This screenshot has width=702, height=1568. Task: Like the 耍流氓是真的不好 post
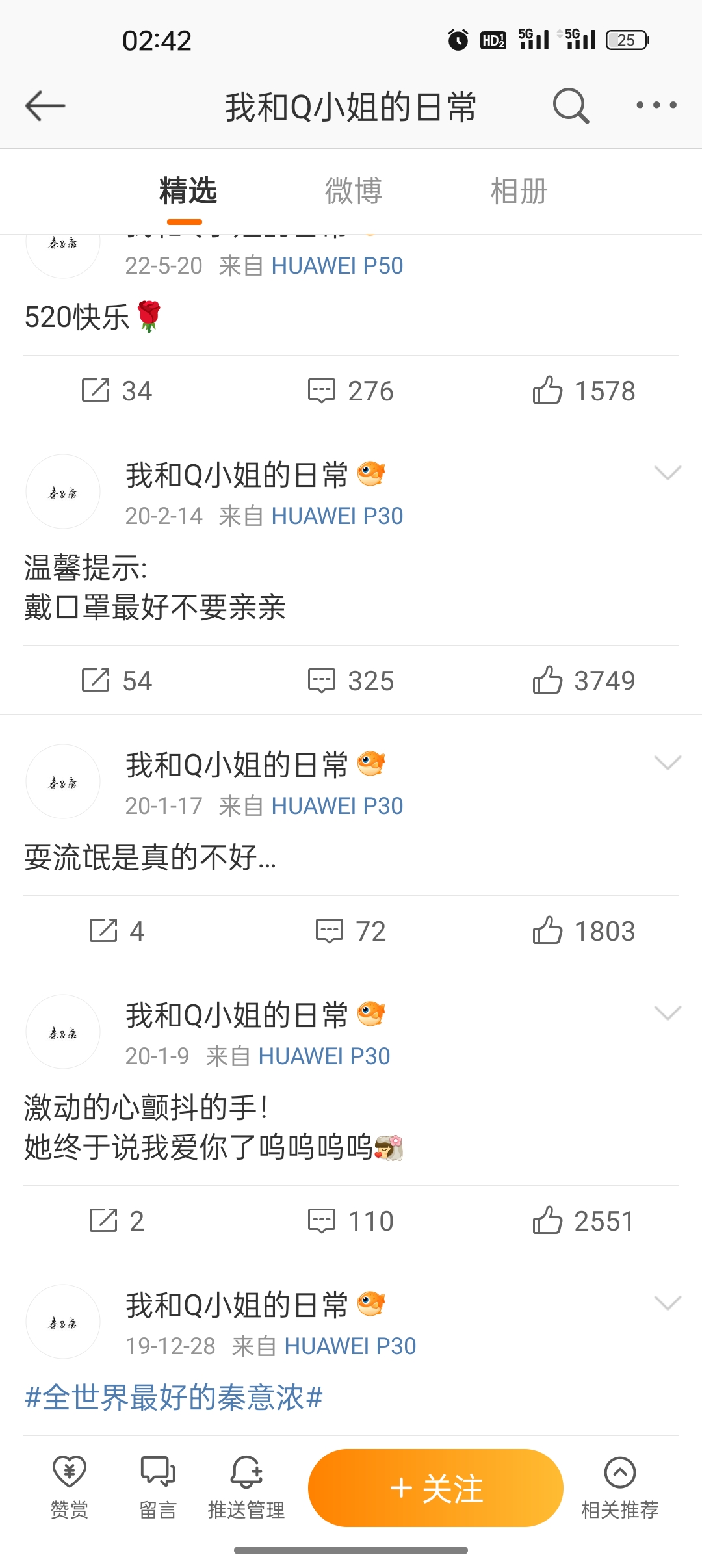583,931
